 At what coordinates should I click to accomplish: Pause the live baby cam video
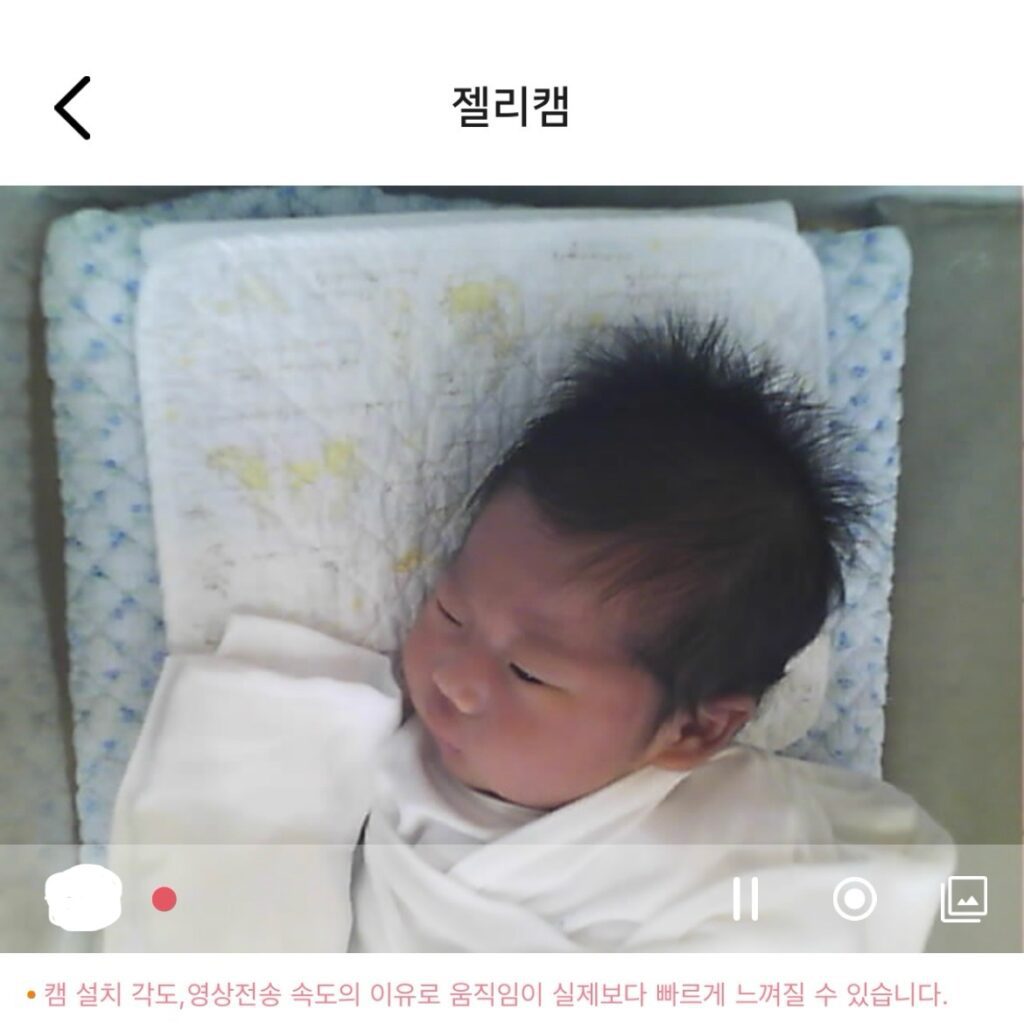tap(745, 899)
